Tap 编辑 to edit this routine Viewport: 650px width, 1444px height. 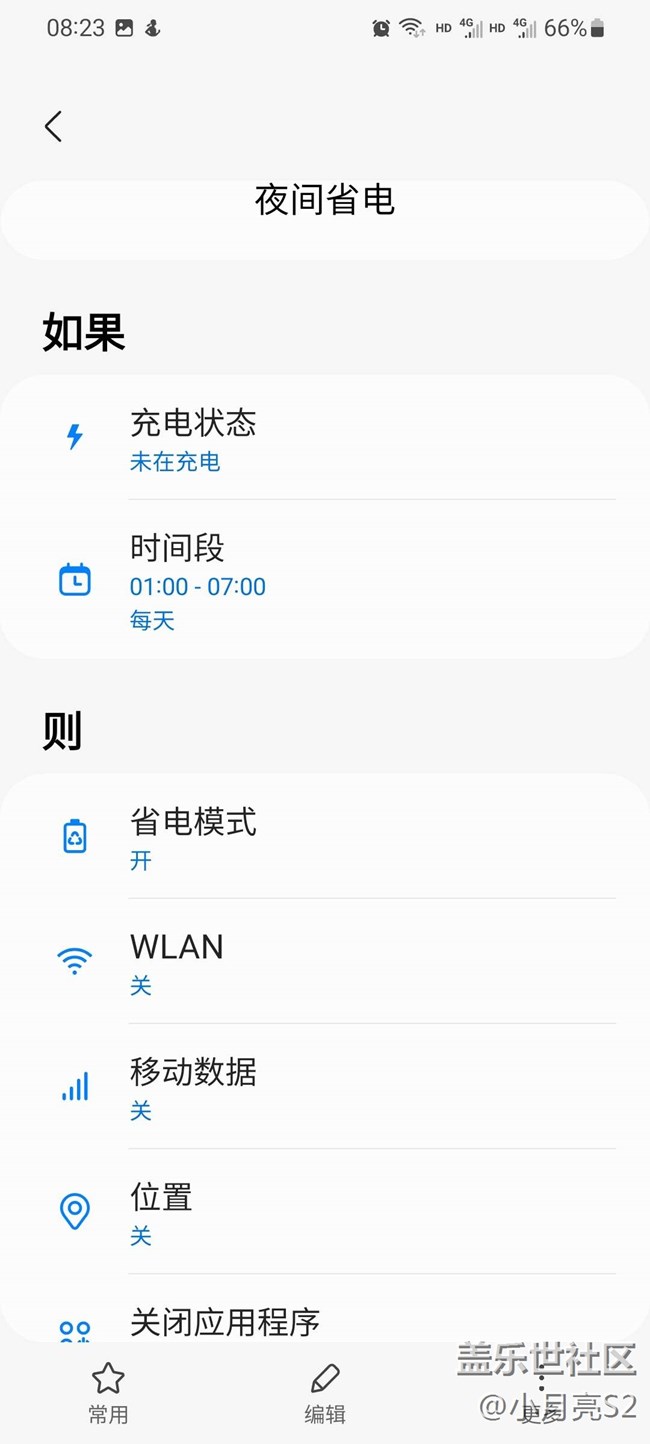click(x=325, y=1392)
